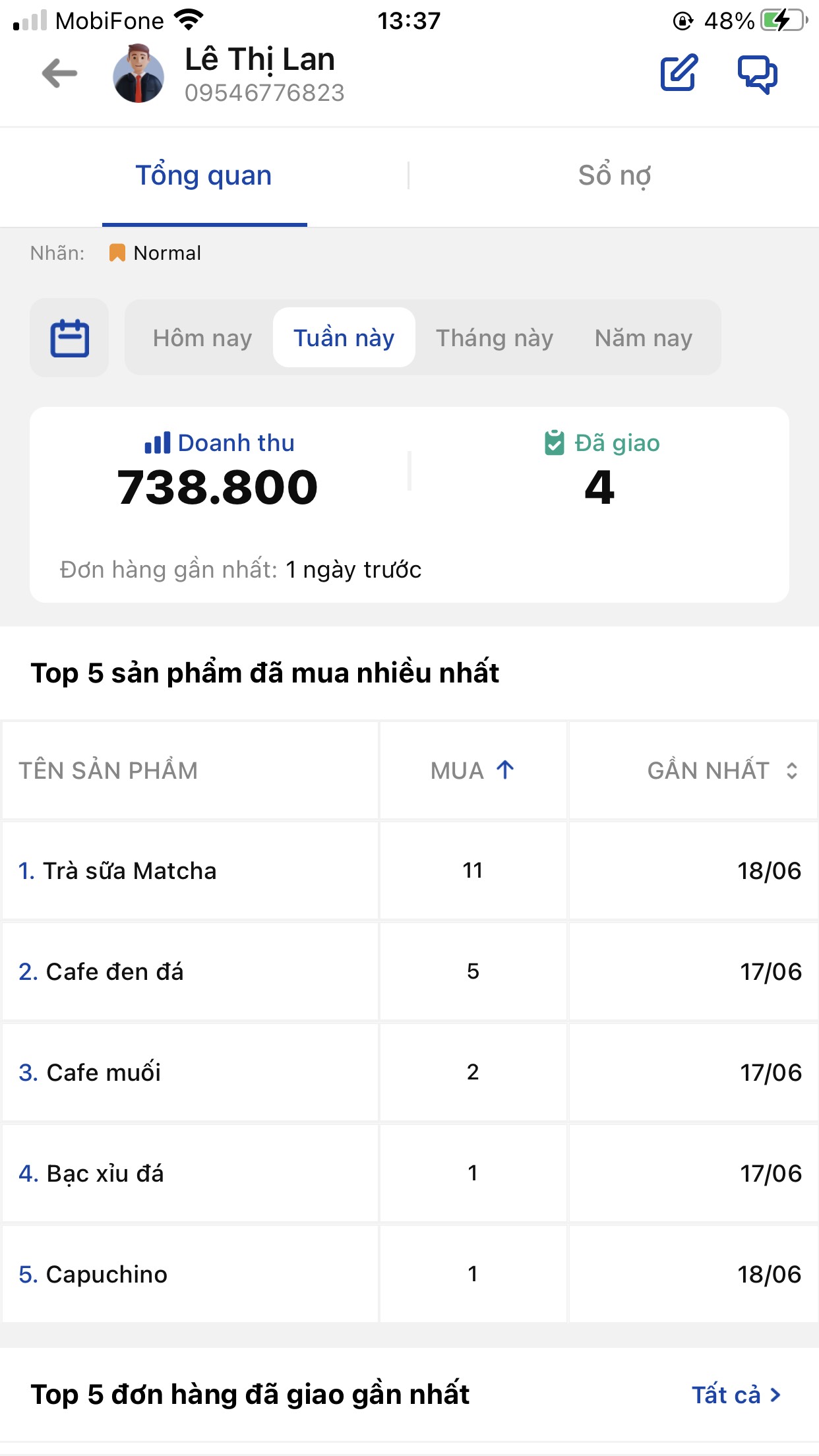Select the Tuần này period

pyautogui.click(x=344, y=338)
